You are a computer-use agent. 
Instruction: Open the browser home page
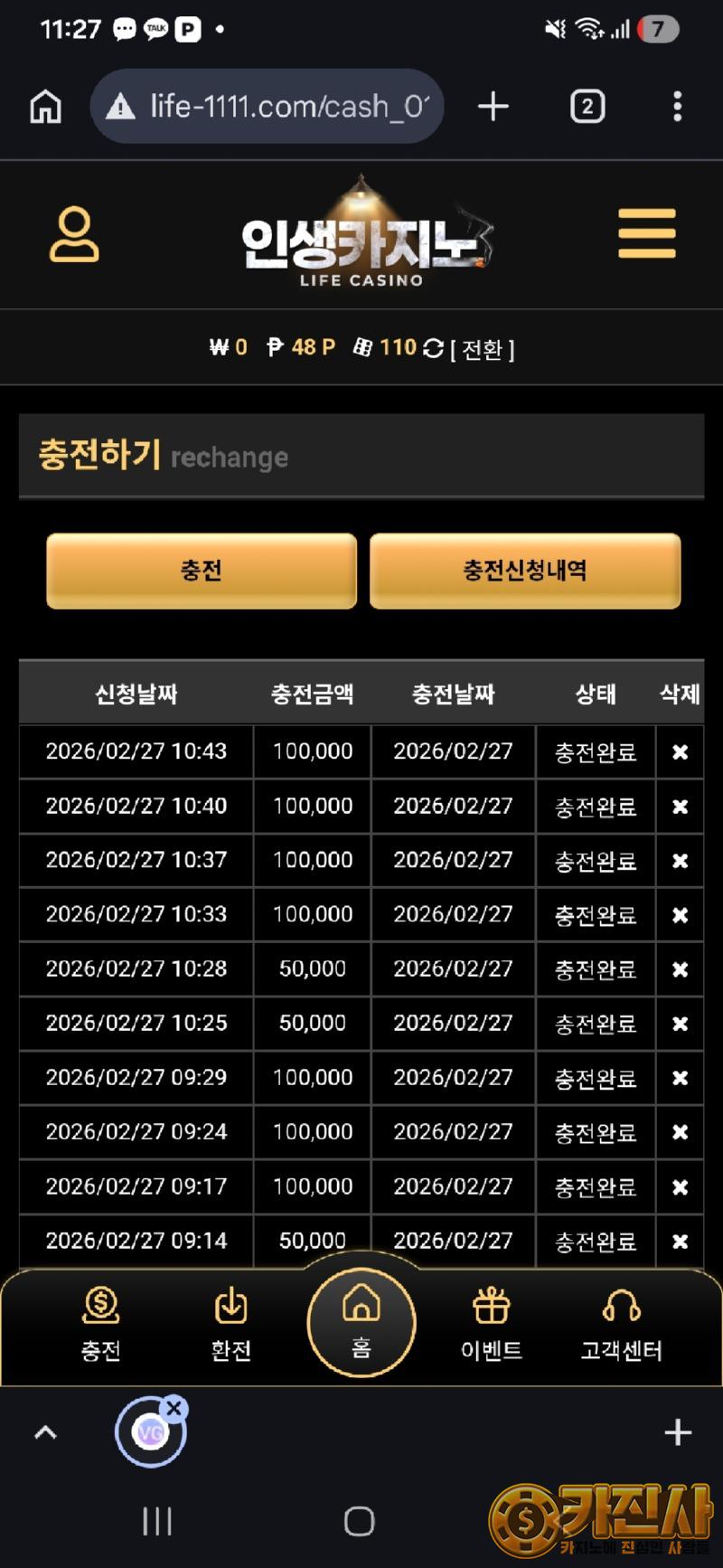45,107
